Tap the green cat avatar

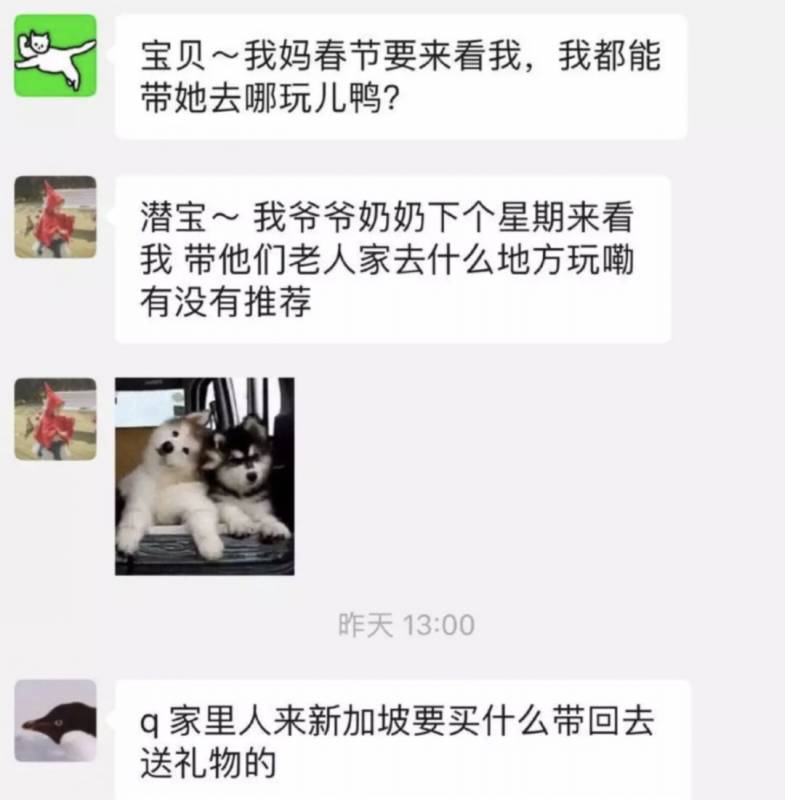click(x=55, y=56)
